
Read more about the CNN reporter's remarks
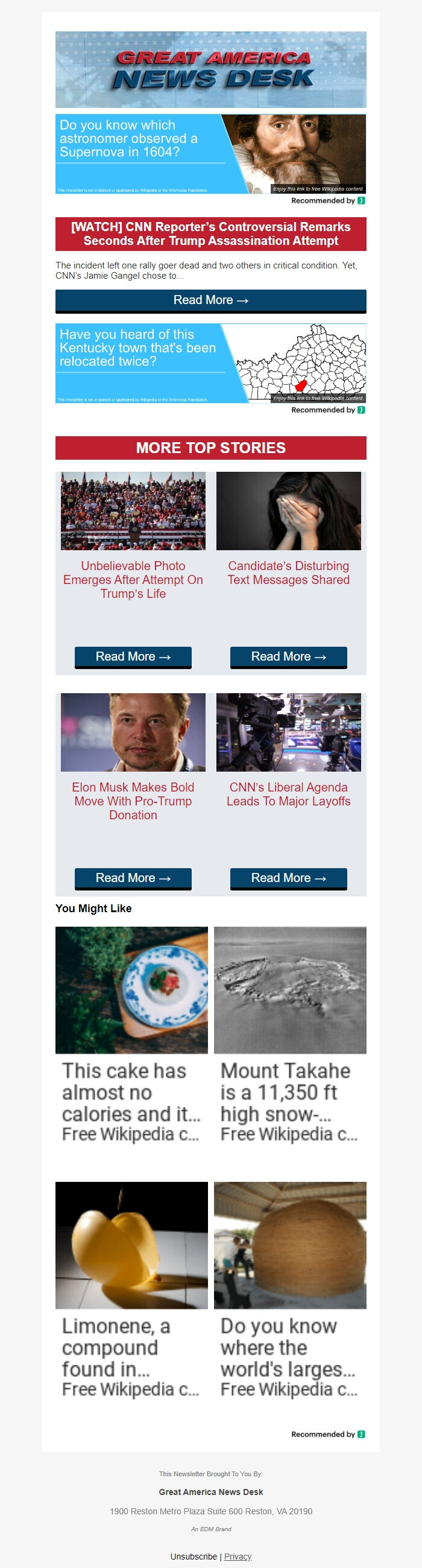point(210,300)
